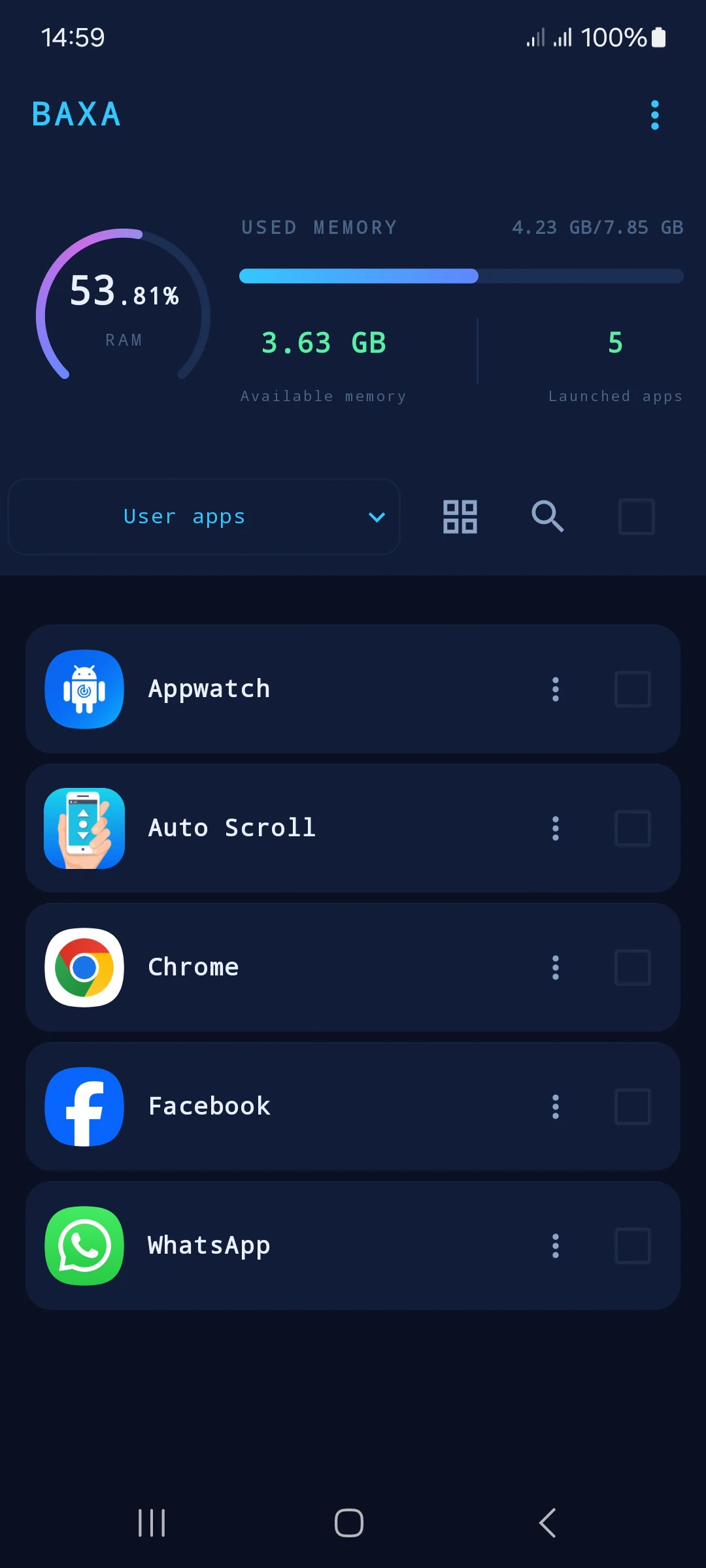Open the WhatsApp app icon
Viewport: 706px width, 1568px height.
tap(84, 1246)
